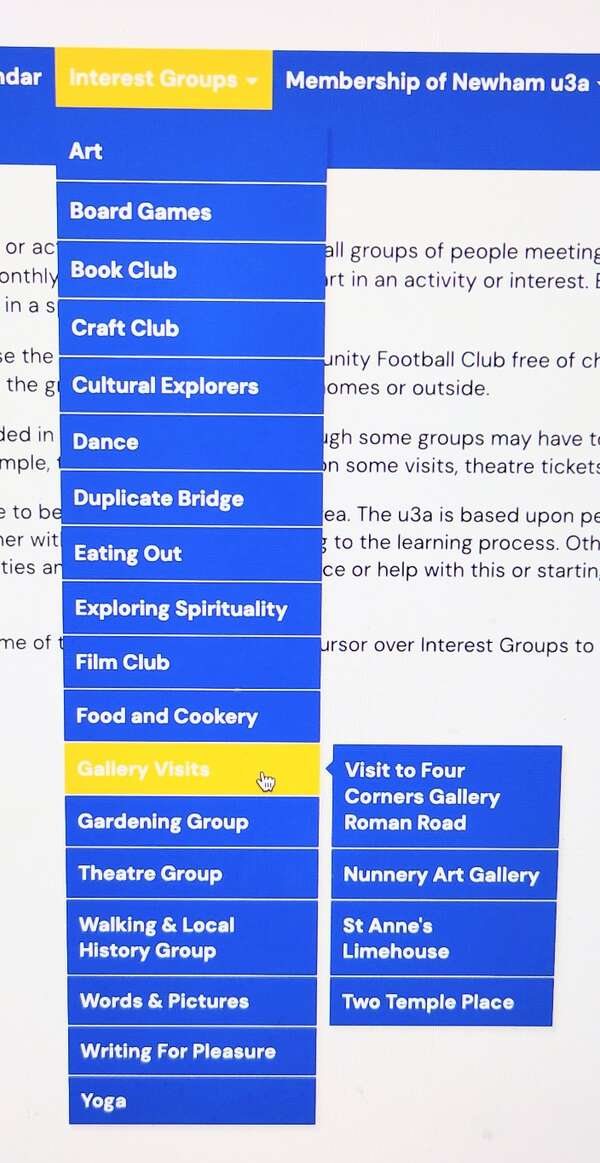Go to Book Club
This screenshot has height=1163, width=600.
click(191, 271)
